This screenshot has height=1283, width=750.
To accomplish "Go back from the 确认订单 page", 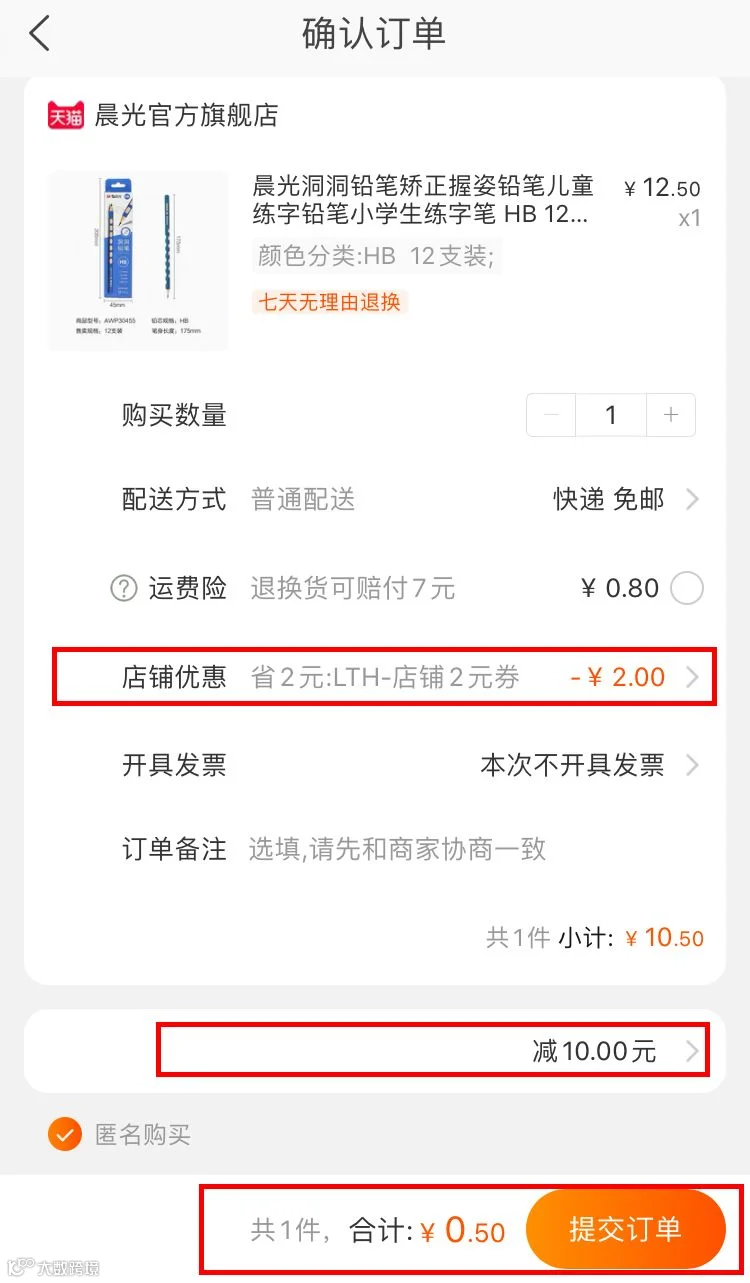I will [x=39, y=34].
